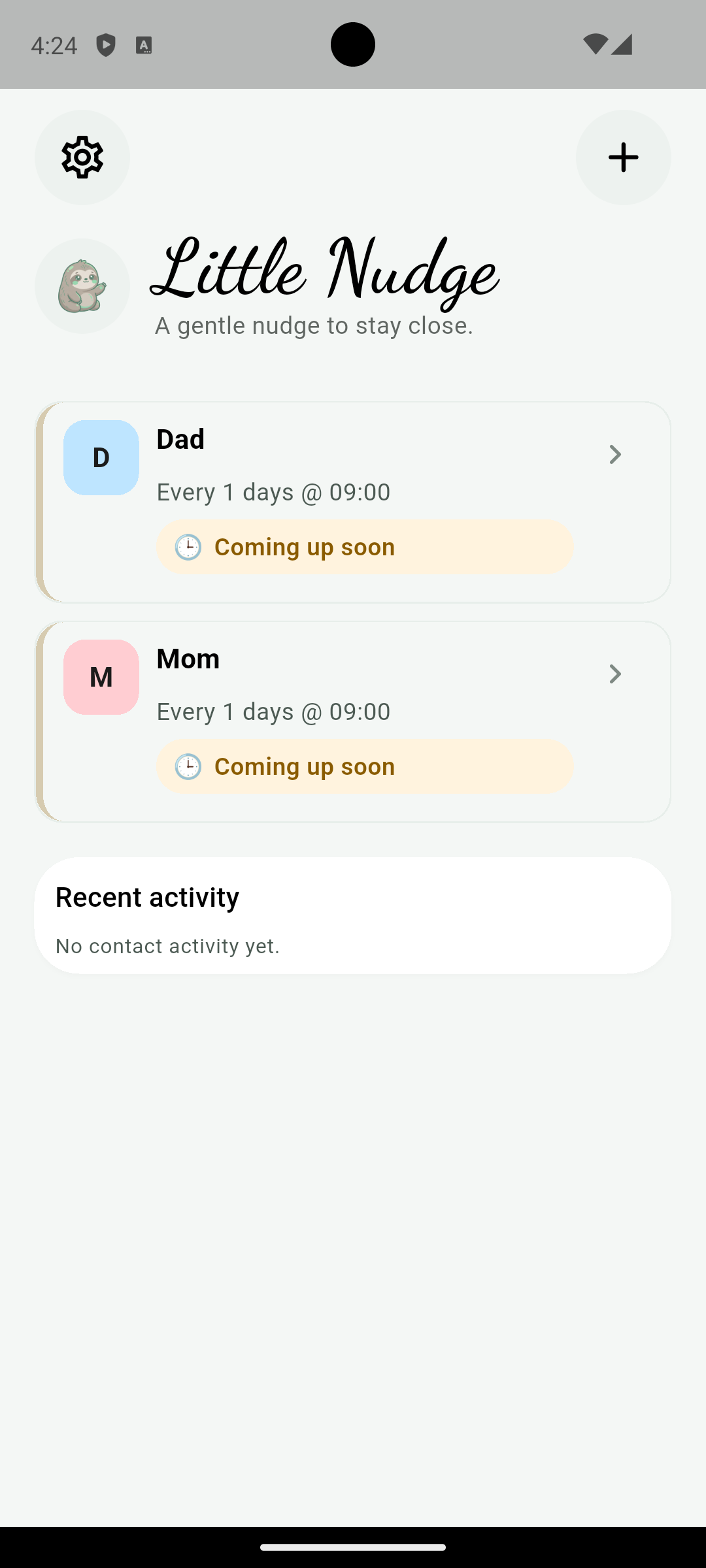The width and height of the screenshot is (706, 1568).
Task: Click the clock icon on Mom's reminder badge
Action: coord(188,766)
